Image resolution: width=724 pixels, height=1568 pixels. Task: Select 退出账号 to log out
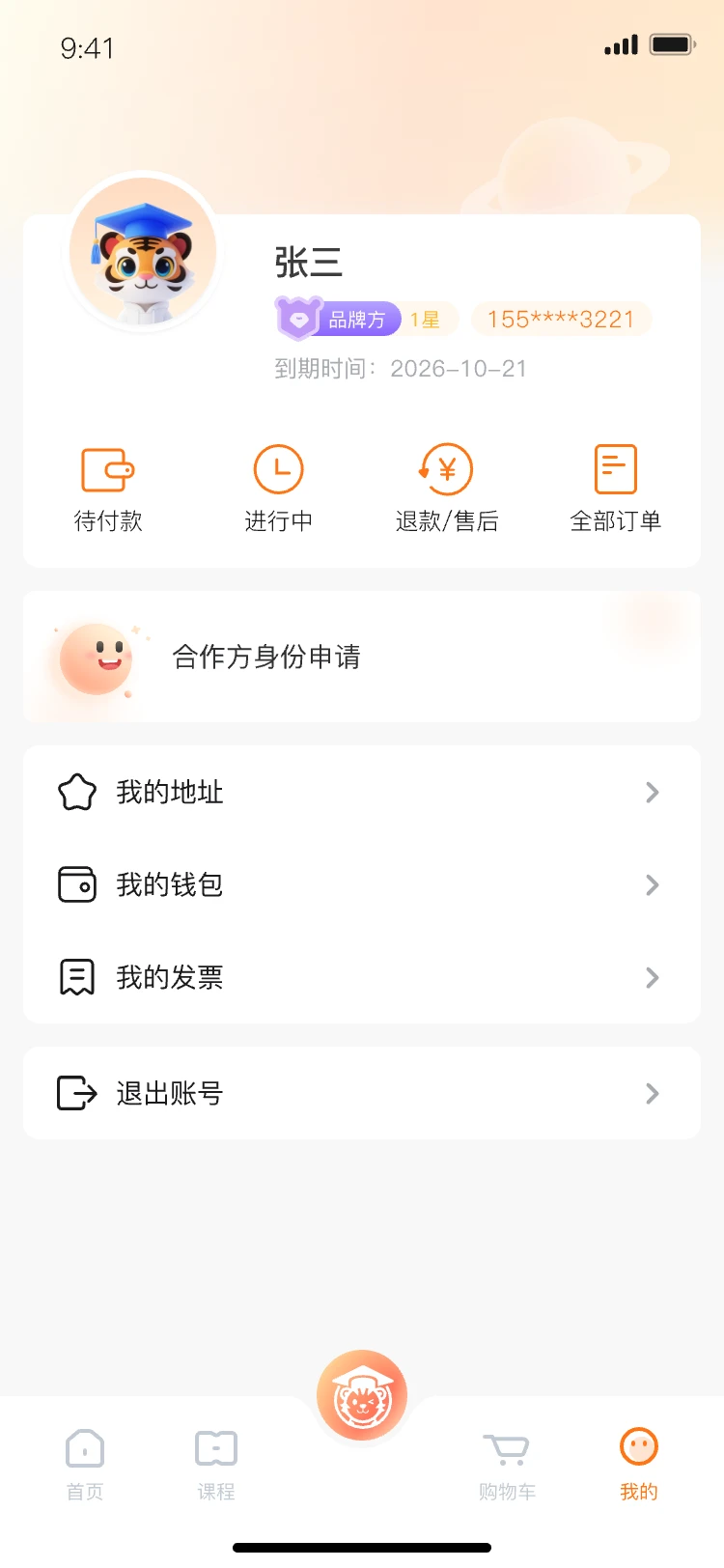pos(362,1093)
